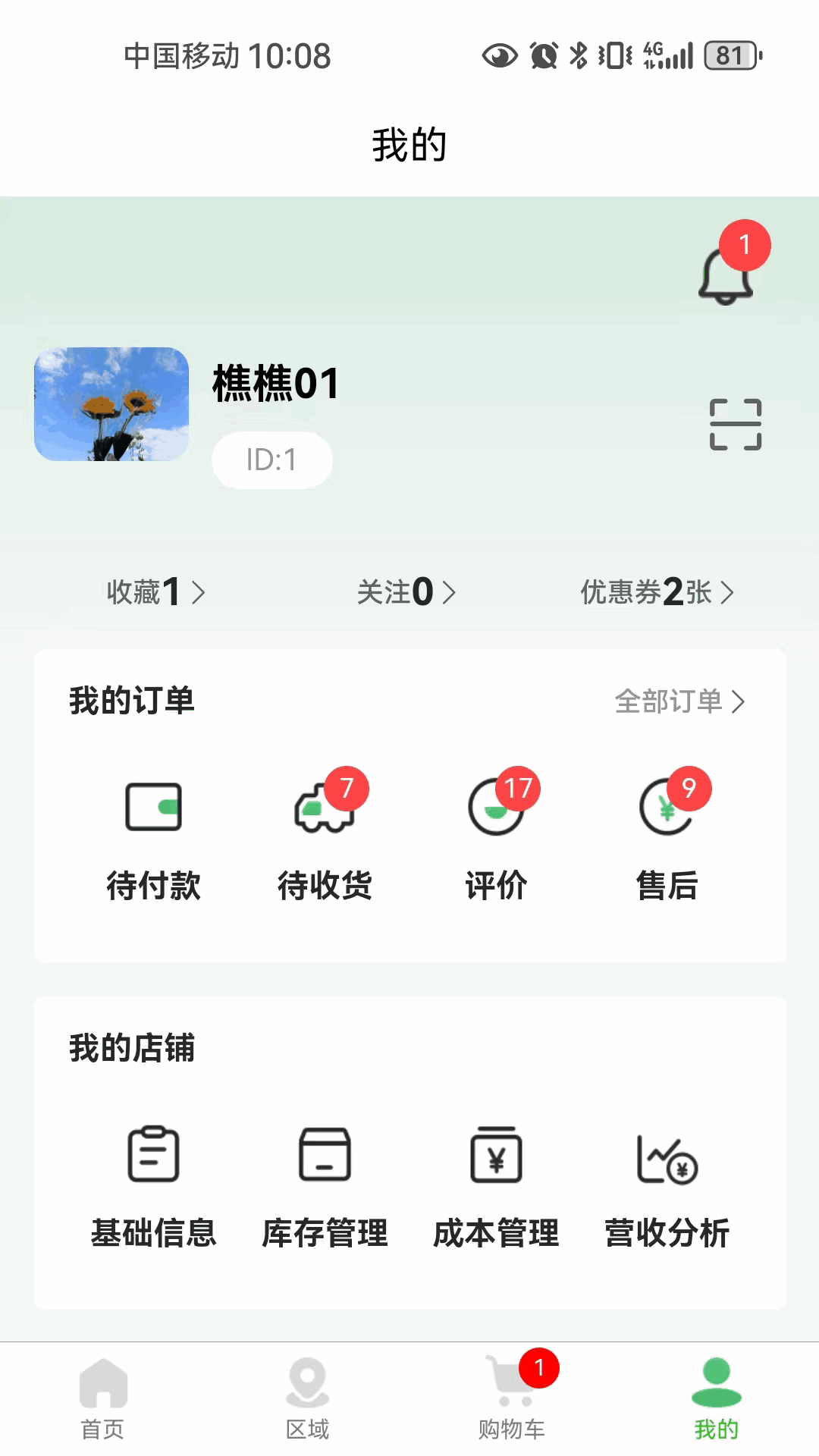
Task: Open 全部订单 all orders link
Action: click(679, 702)
